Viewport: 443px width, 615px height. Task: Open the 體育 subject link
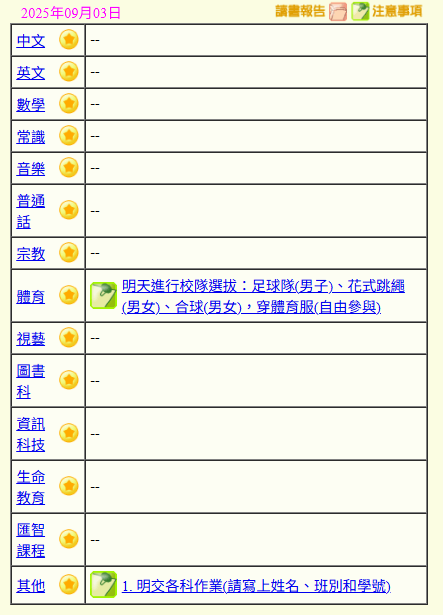click(31, 297)
